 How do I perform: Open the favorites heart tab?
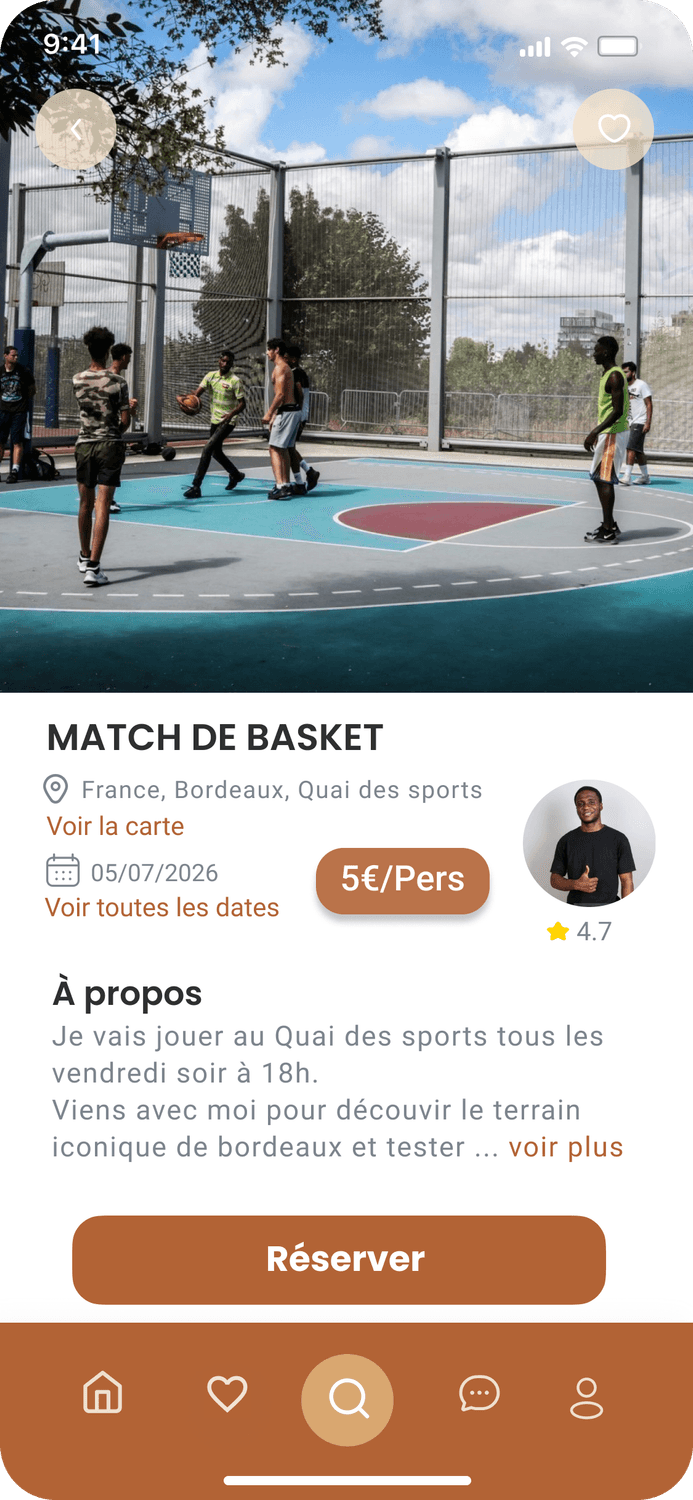coord(227,1393)
